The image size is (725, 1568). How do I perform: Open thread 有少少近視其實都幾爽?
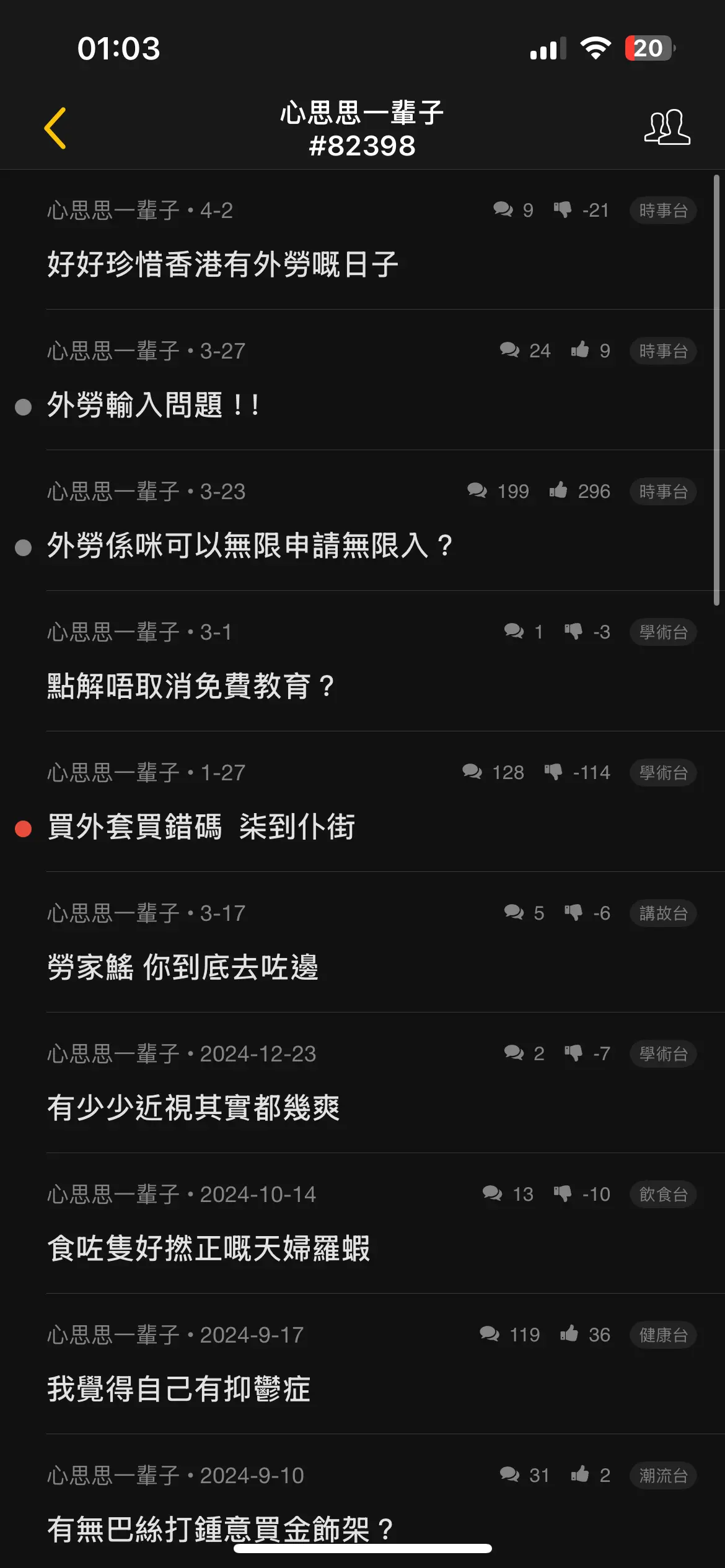[x=193, y=1108]
